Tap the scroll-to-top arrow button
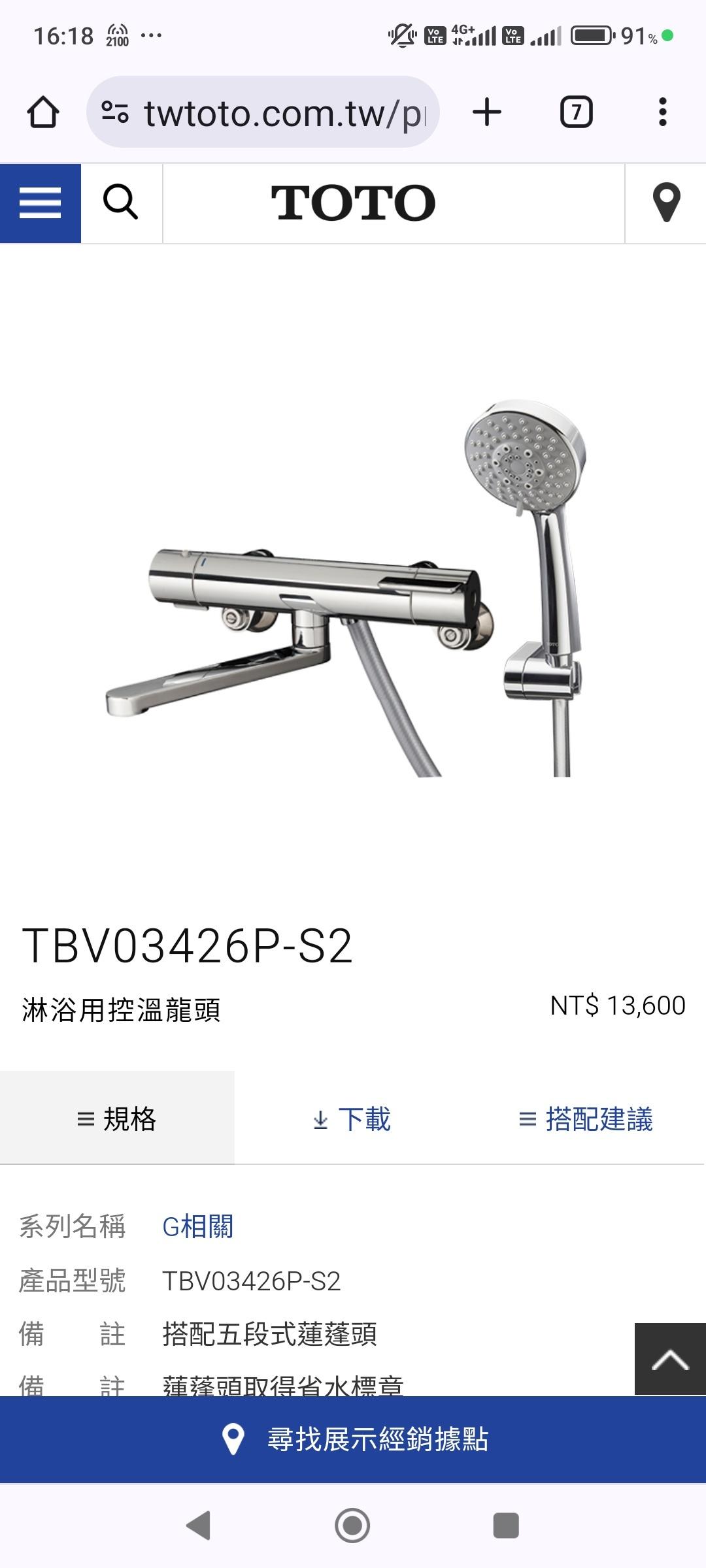706x1568 pixels. (x=670, y=1359)
